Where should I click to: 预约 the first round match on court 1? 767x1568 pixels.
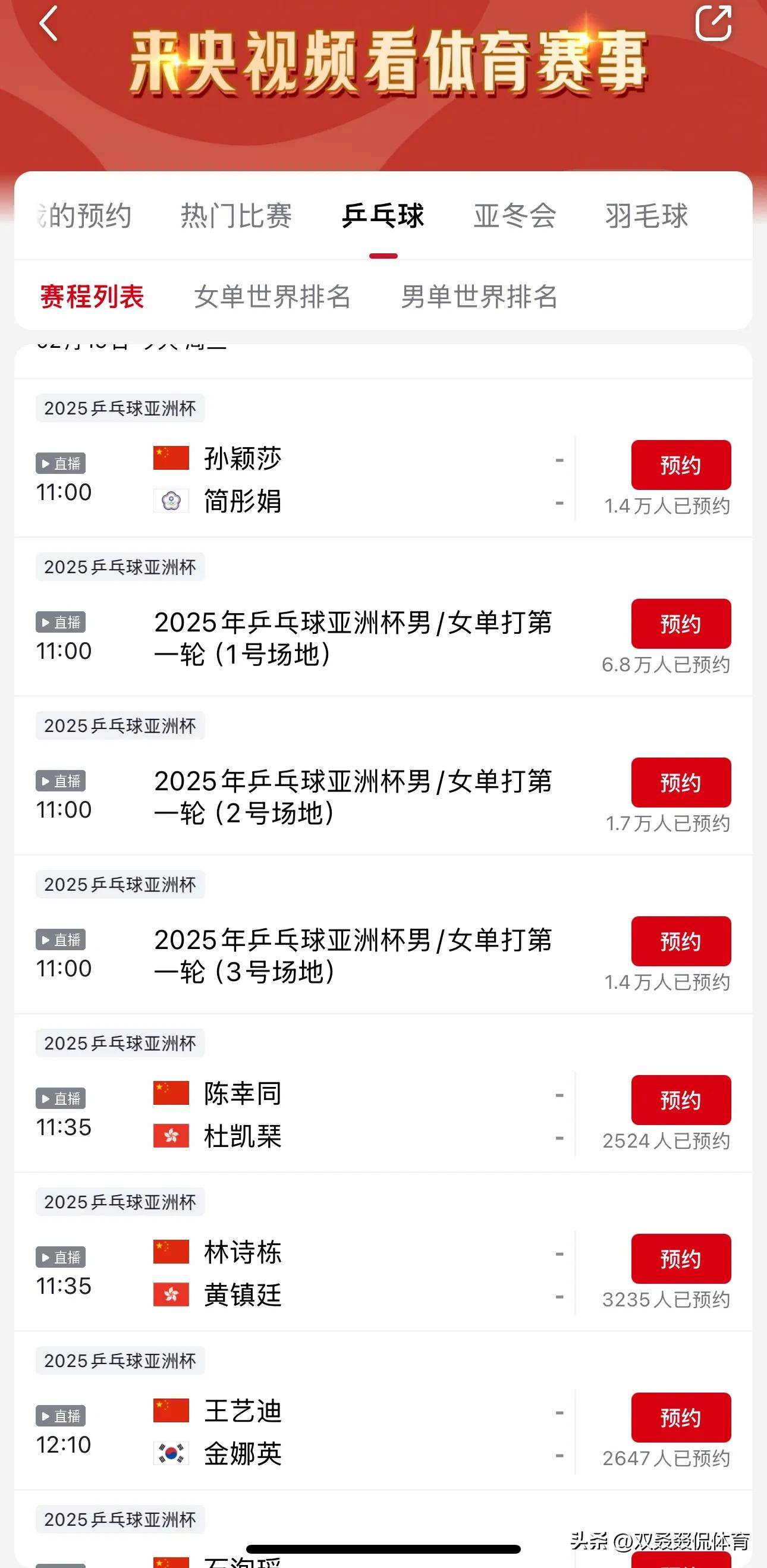click(681, 624)
